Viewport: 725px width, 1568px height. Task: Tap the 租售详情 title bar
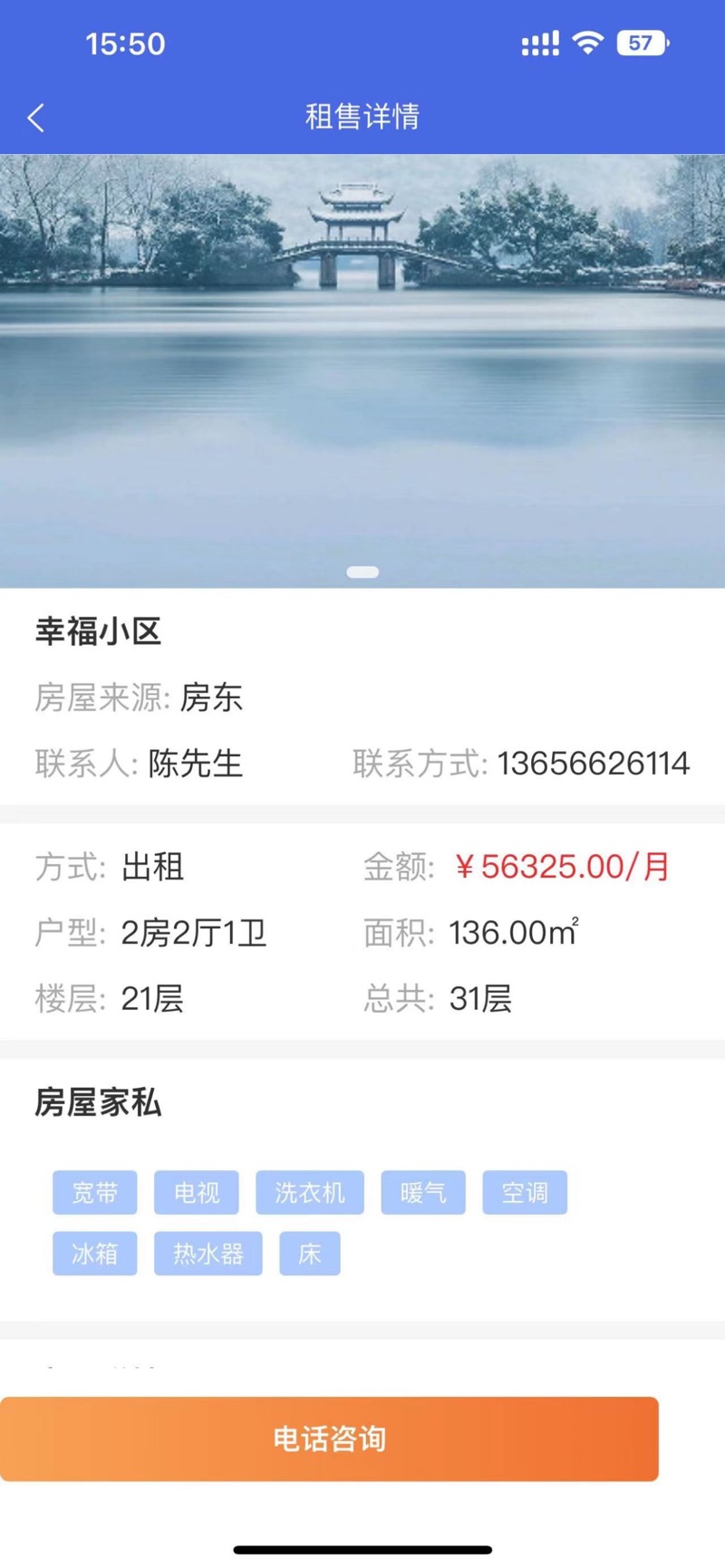tap(362, 118)
